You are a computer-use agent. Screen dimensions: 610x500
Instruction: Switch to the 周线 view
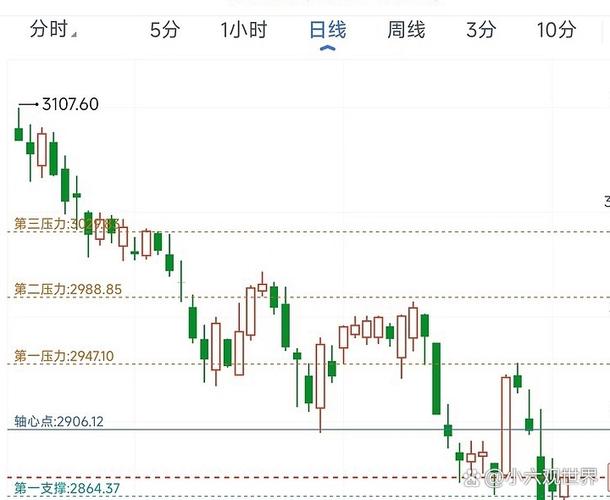(x=408, y=29)
